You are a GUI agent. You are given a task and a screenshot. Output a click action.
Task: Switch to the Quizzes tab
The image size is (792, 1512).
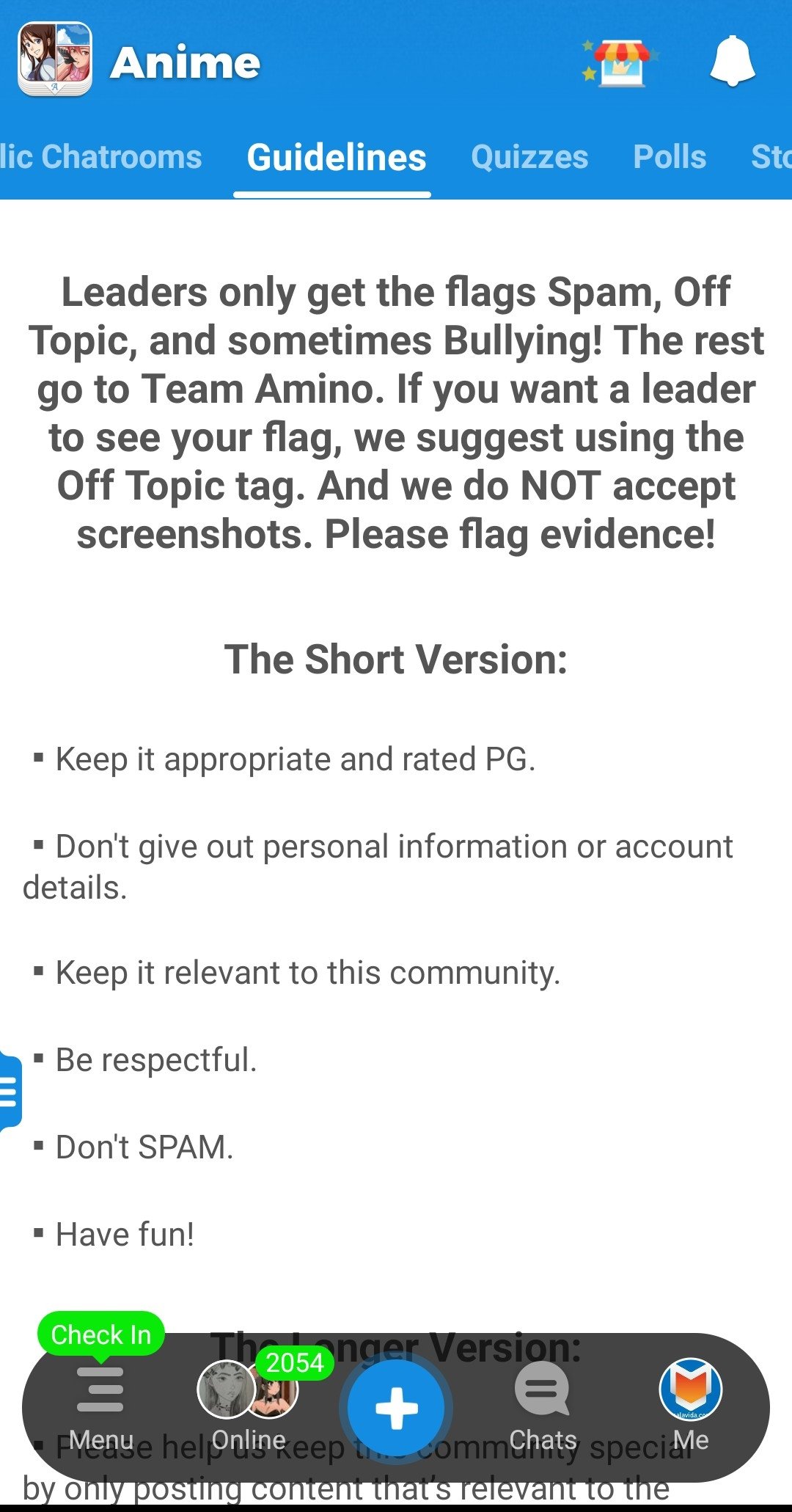pyautogui.click(x=529, y=157)
